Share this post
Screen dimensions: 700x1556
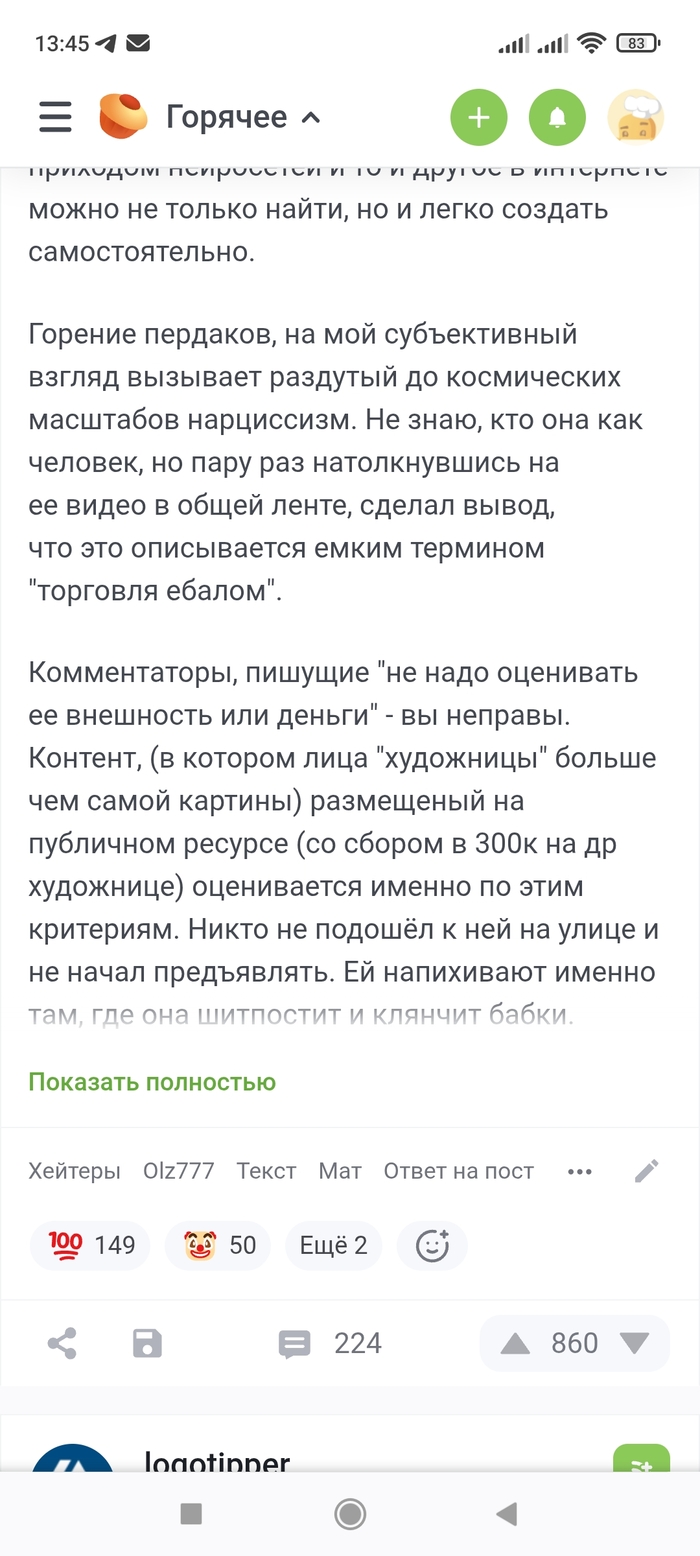(62, 1343)
